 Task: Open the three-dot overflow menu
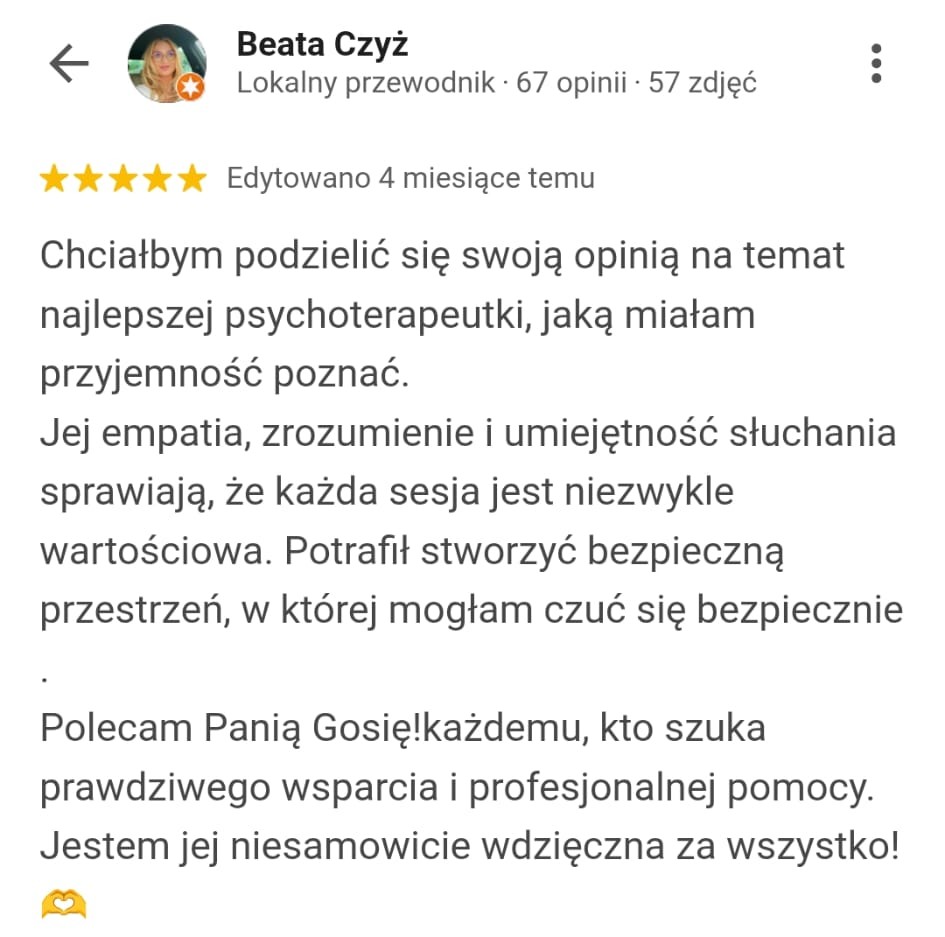click(x=876, y=64)
